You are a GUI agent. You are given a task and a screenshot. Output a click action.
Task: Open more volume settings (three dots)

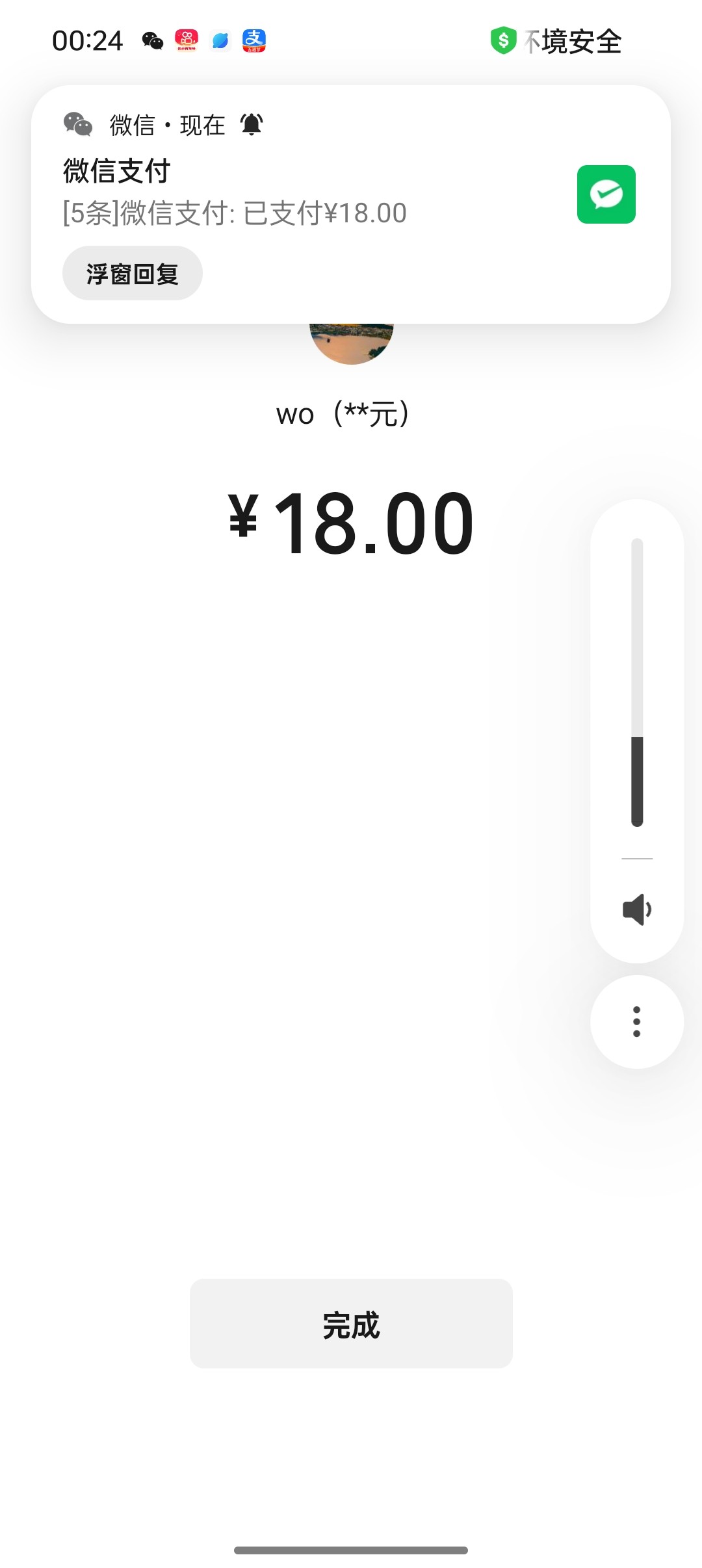click(637, 1022)
